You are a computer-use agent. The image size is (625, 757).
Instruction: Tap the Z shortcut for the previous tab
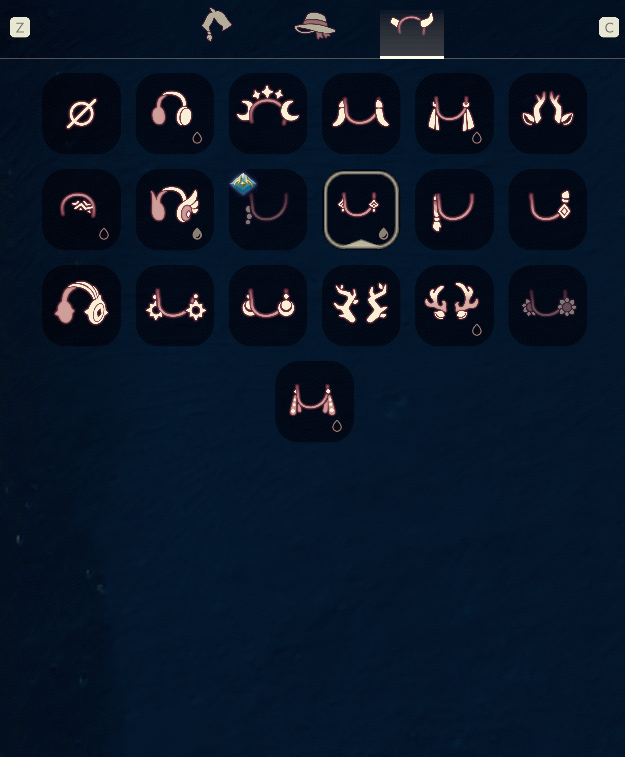(x=20, y=27)
